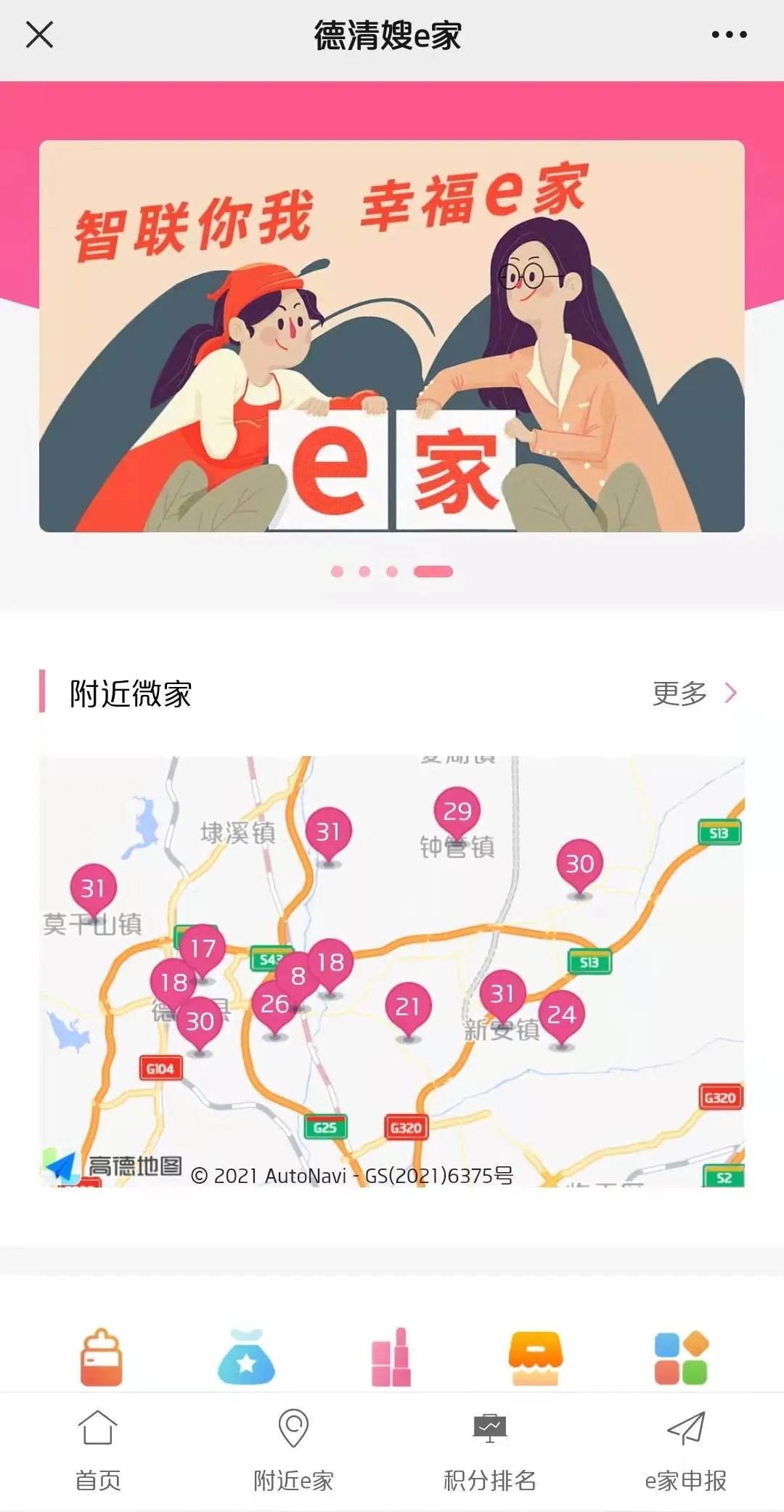Select map marker 21 on the map
The height and width of the screenshot is (1512, 784).
[408, 1006]
